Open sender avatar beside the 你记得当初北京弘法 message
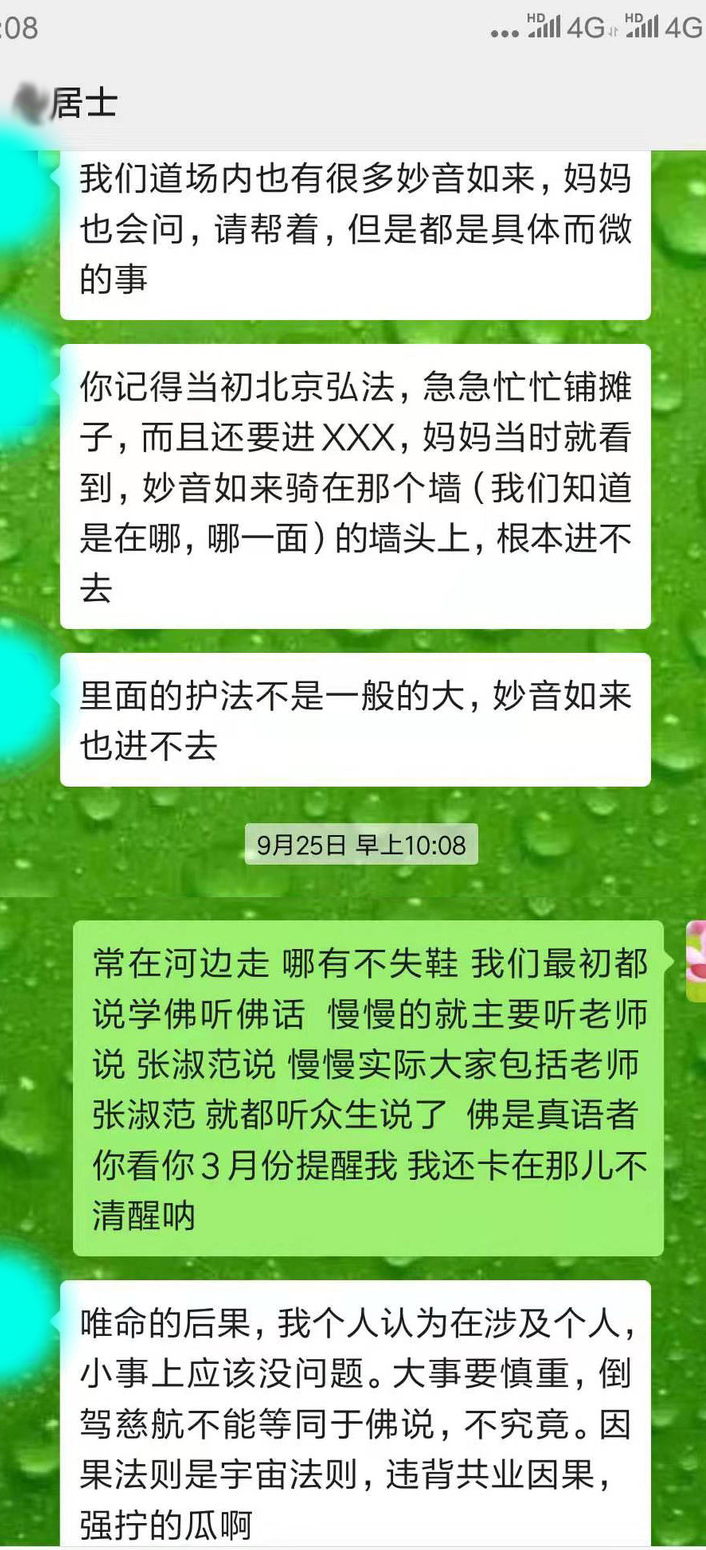Screen dimensions: 706x1550 [x=22, y=382]
